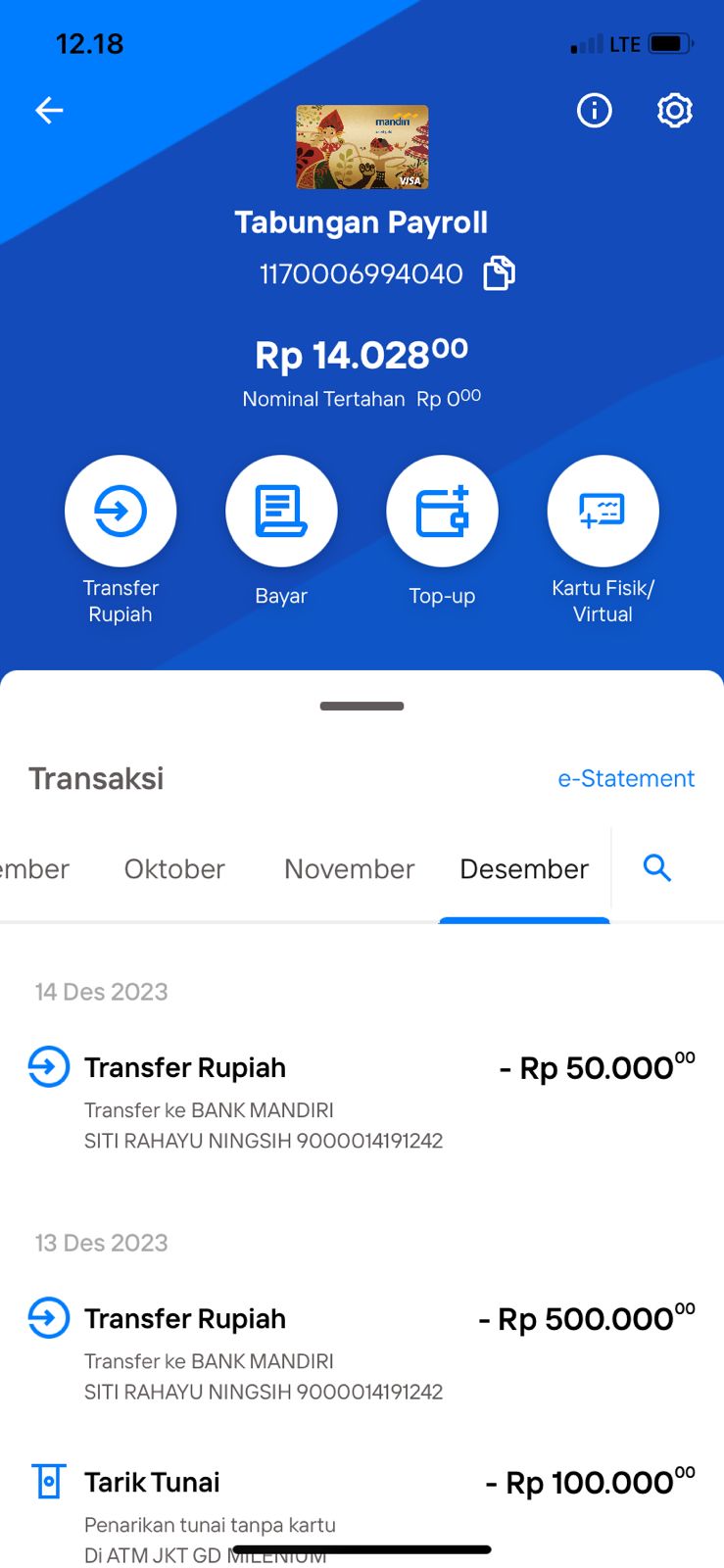Open the Bayar payment option
Viewport: 724px width, 1568px height.
281,511
